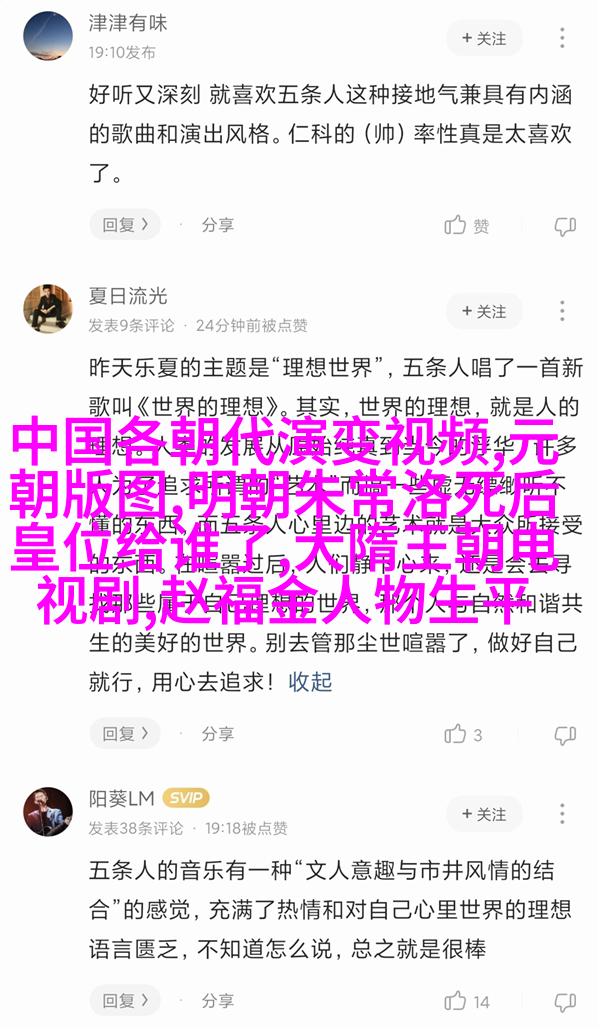Like 夏日流光's comment with 3 likes

[x=463, y=734]
